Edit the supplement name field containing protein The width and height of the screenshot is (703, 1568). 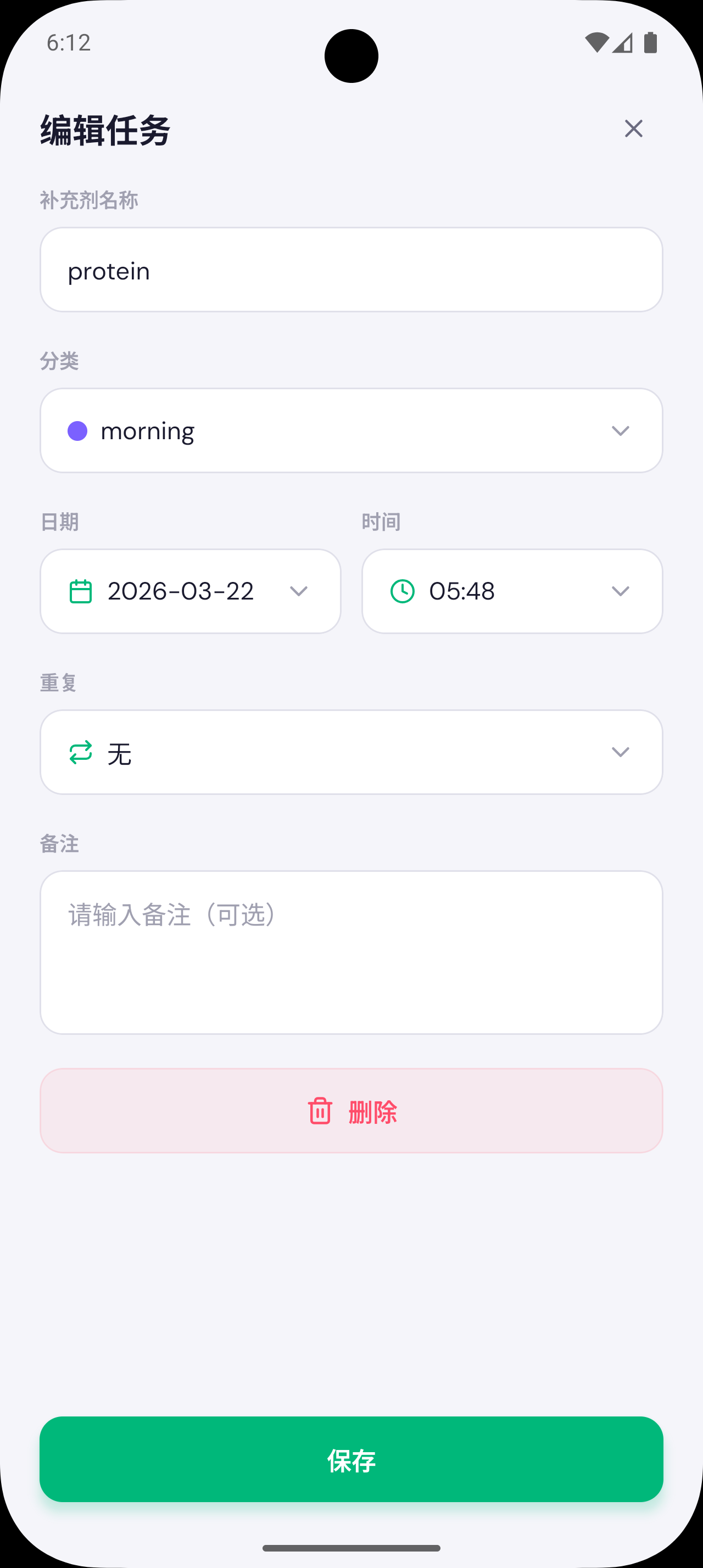pos(351,270)
